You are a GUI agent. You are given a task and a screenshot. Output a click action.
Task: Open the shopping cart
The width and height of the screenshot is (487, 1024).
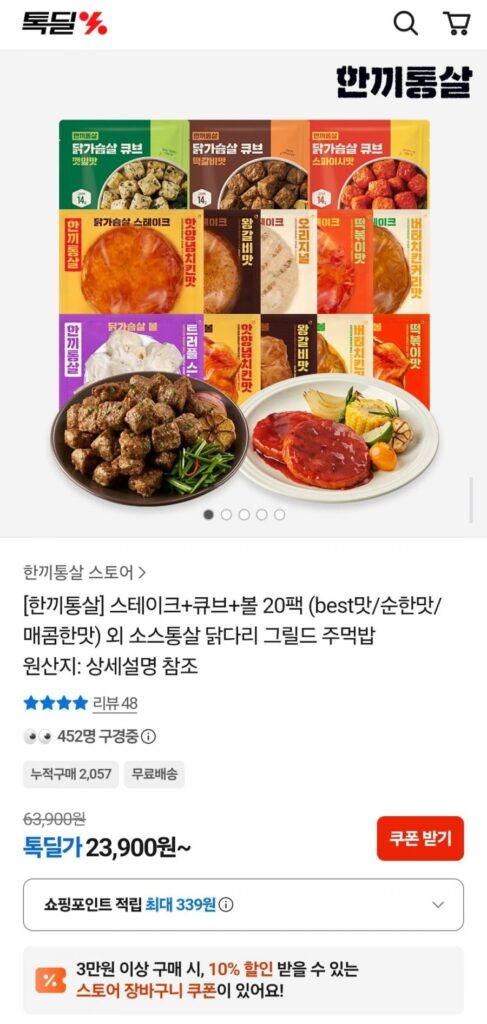(x=457, y=24)
